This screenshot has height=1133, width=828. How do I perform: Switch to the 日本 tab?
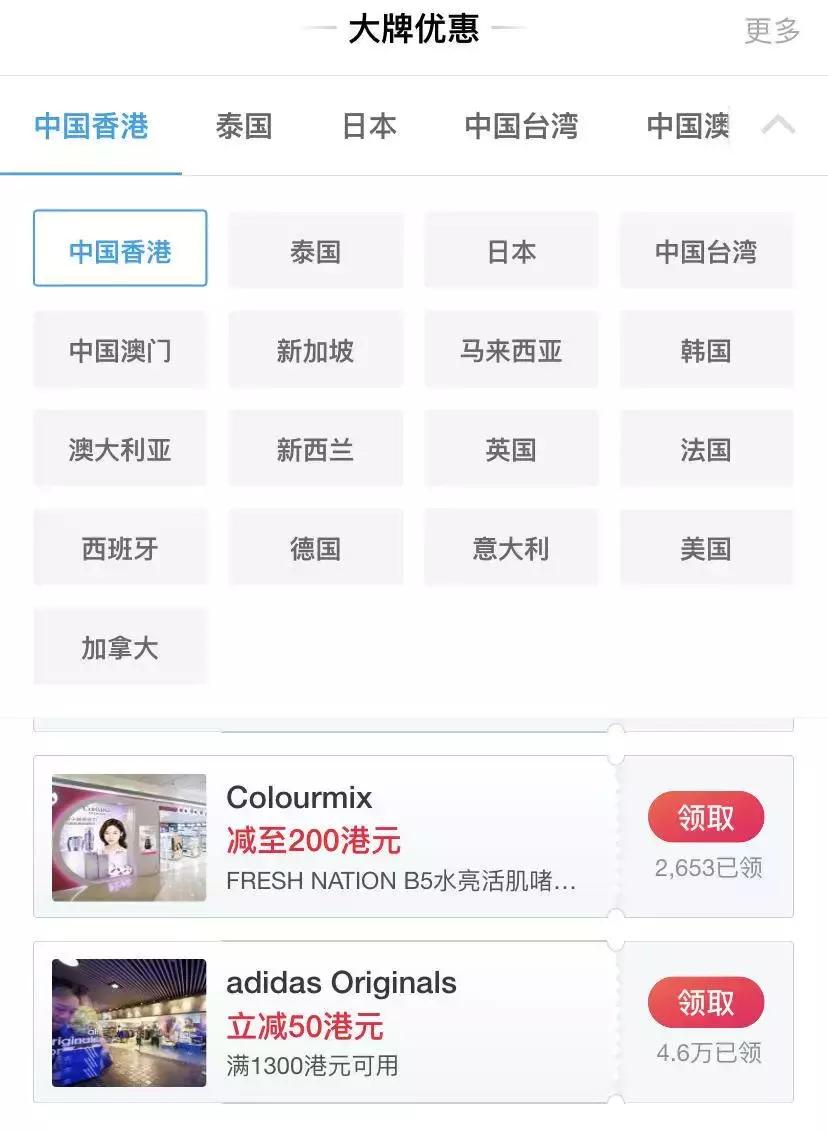[x=368, y=126]
